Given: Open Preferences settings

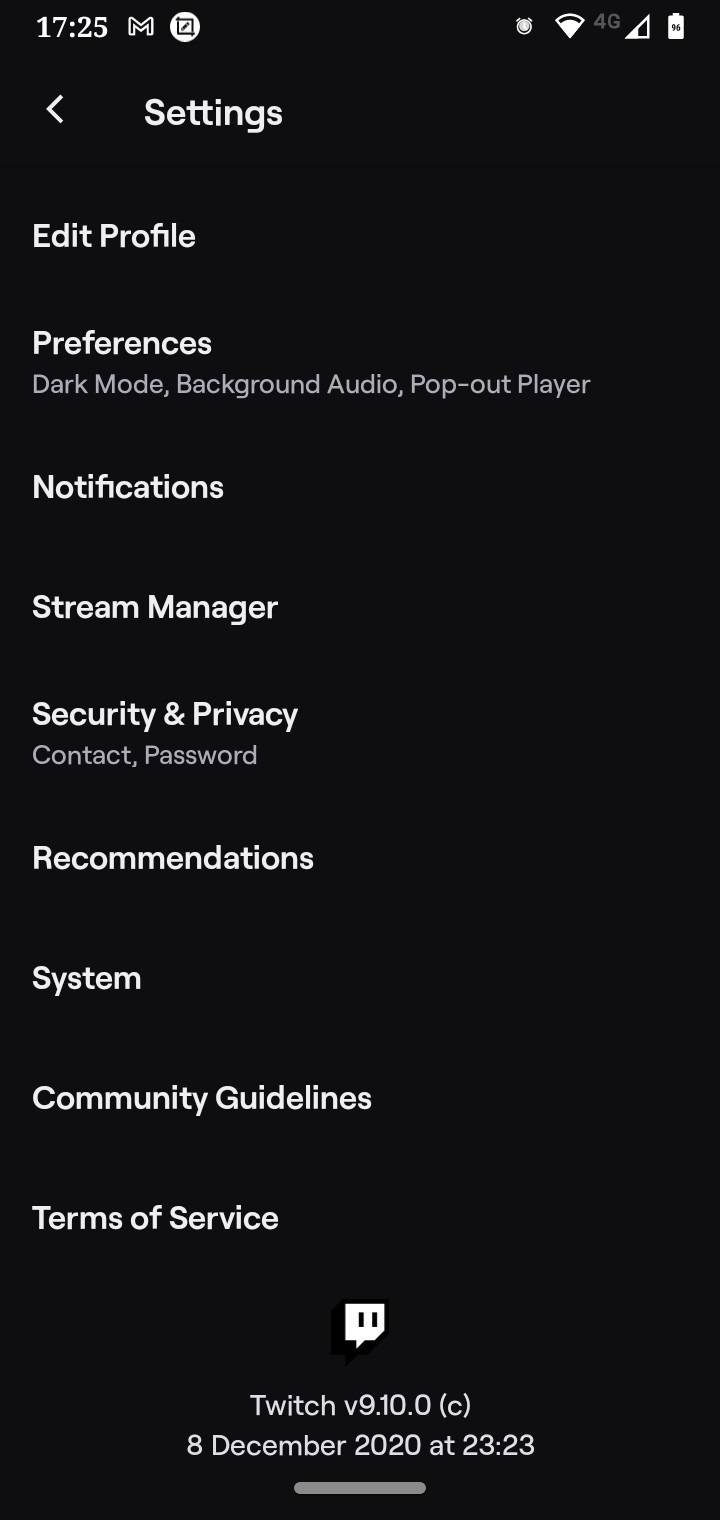Looking at the screenshot, I should [122, 343].
